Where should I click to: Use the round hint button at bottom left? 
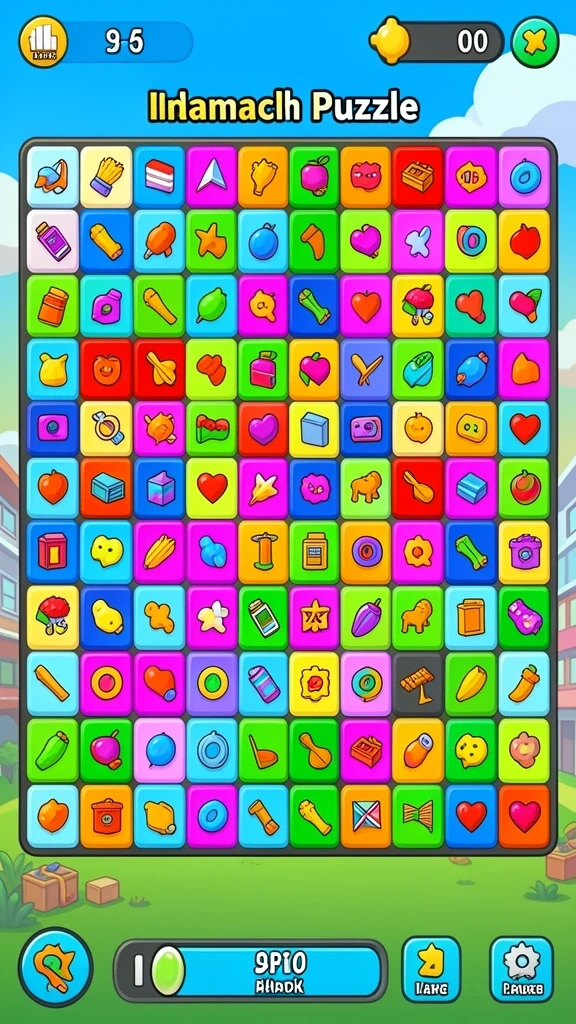tap(56, 967)
